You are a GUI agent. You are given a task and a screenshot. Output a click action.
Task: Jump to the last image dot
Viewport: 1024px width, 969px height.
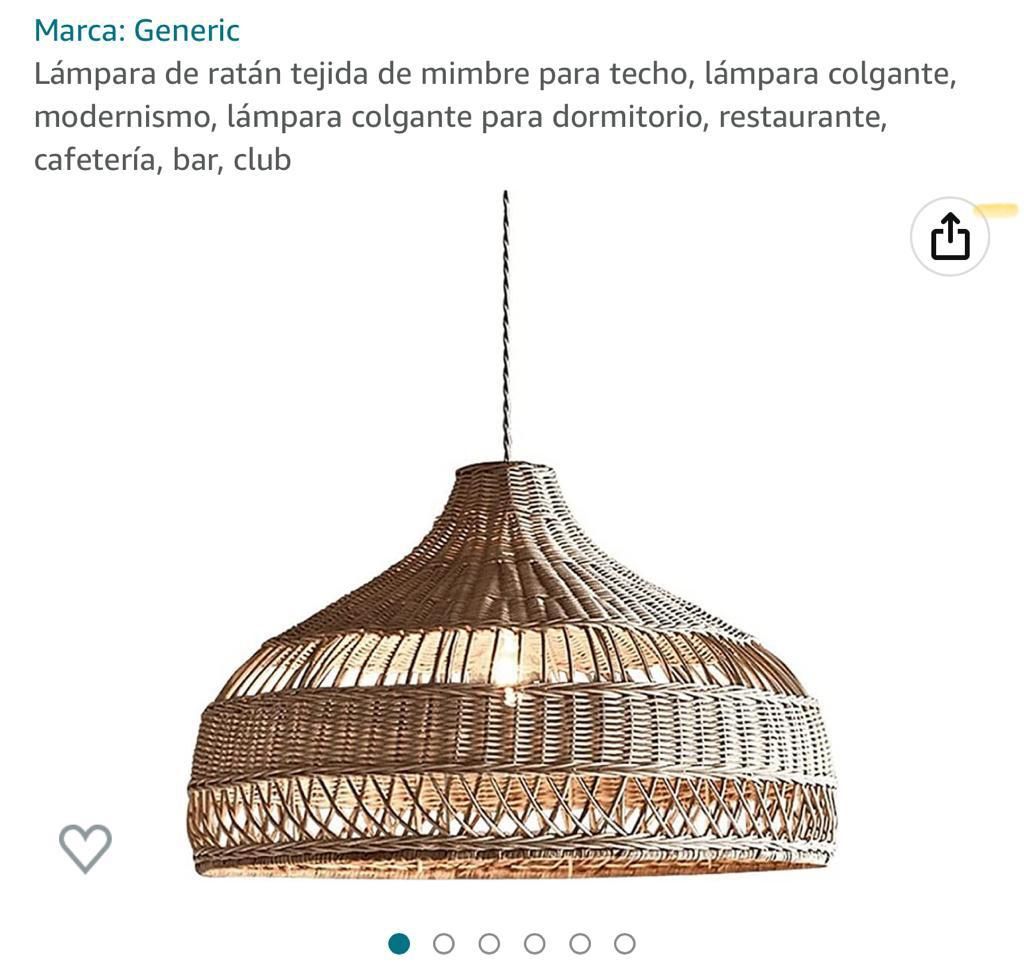pyautogui.click(x=625, y=943)
